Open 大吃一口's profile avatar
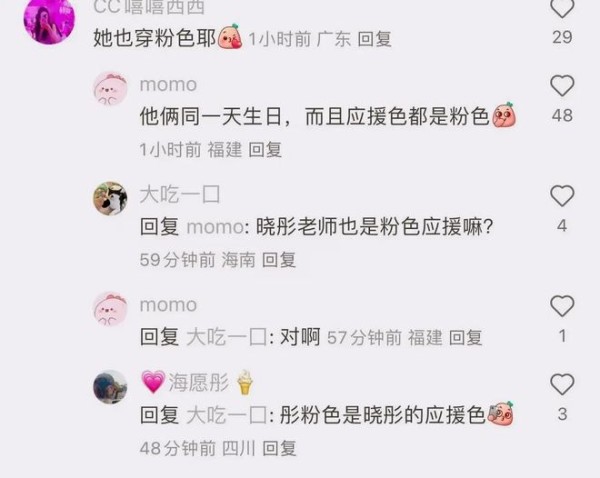This screenshot has width=600, height=478. (110, 199)
